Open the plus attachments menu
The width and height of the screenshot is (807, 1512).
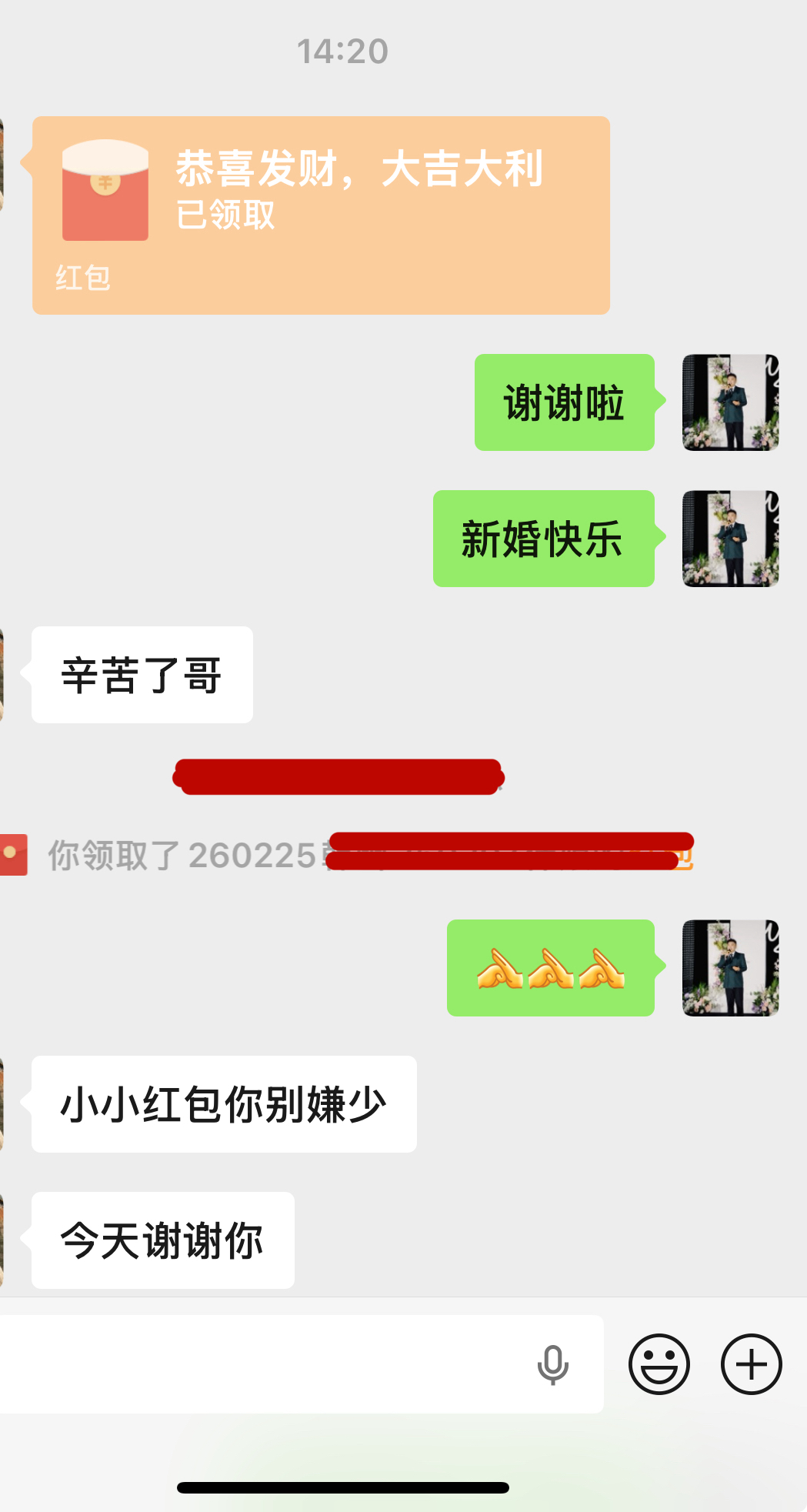751,1364
